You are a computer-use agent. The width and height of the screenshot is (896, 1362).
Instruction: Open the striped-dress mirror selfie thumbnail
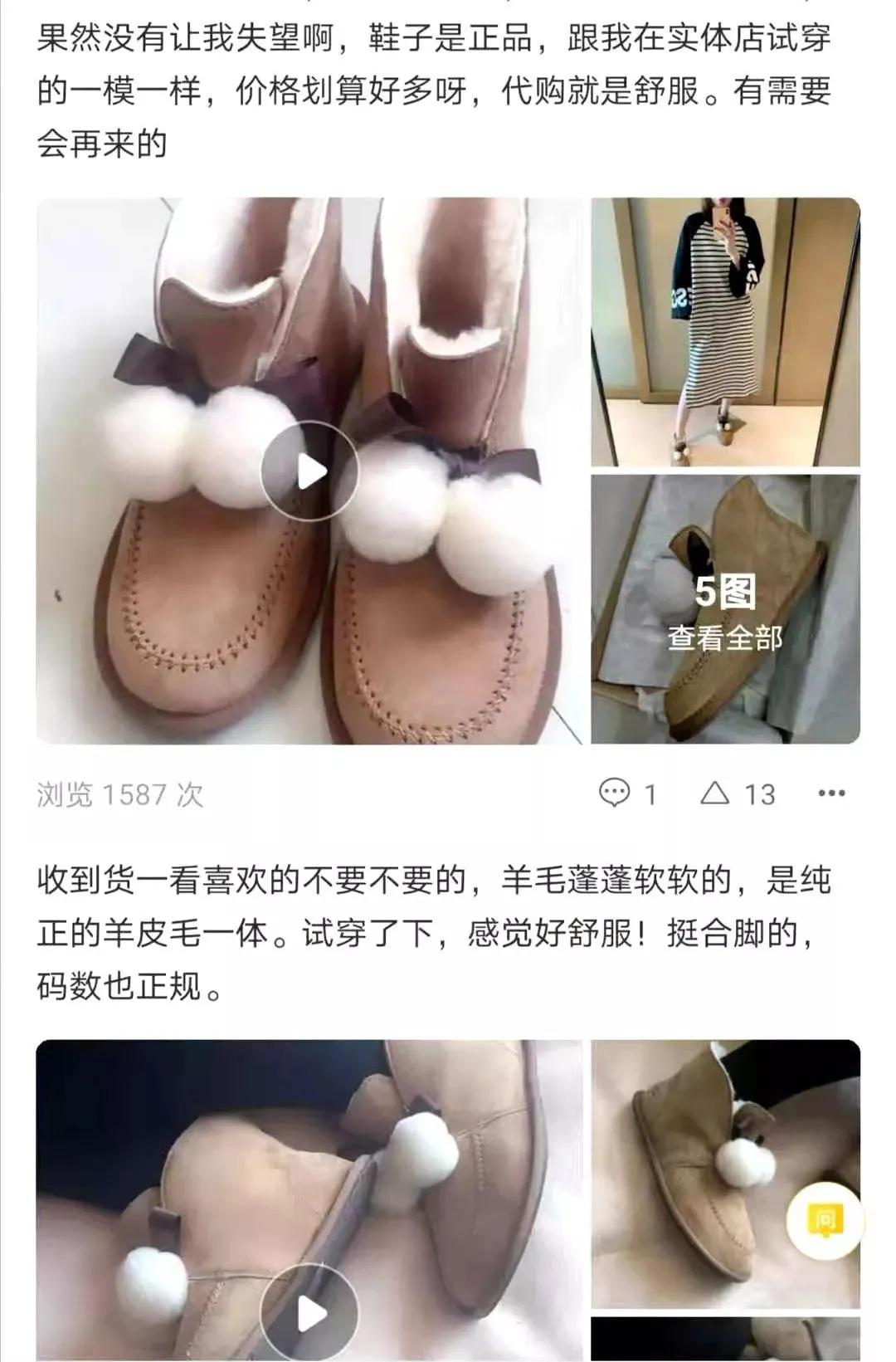click(726, 330)
